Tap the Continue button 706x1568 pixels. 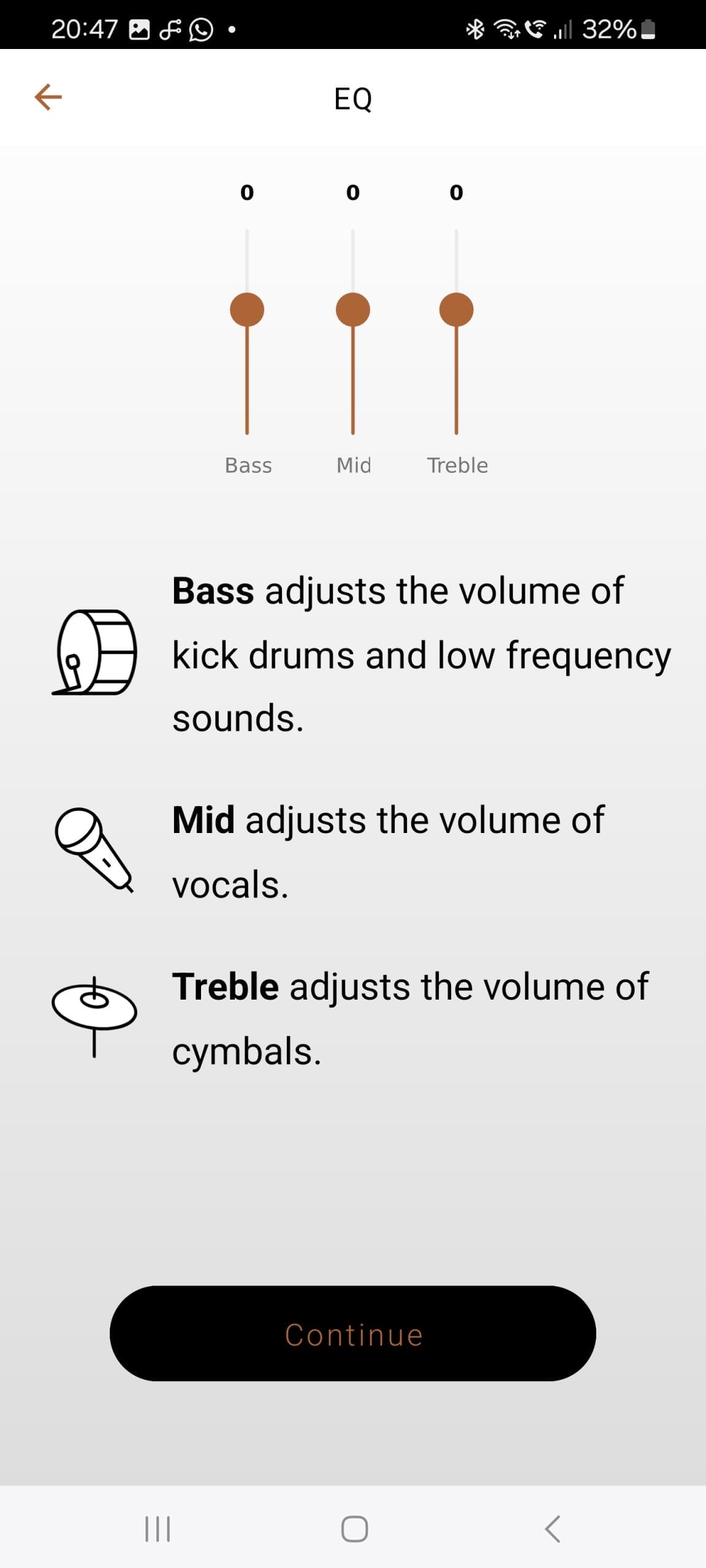(353, 1334)
